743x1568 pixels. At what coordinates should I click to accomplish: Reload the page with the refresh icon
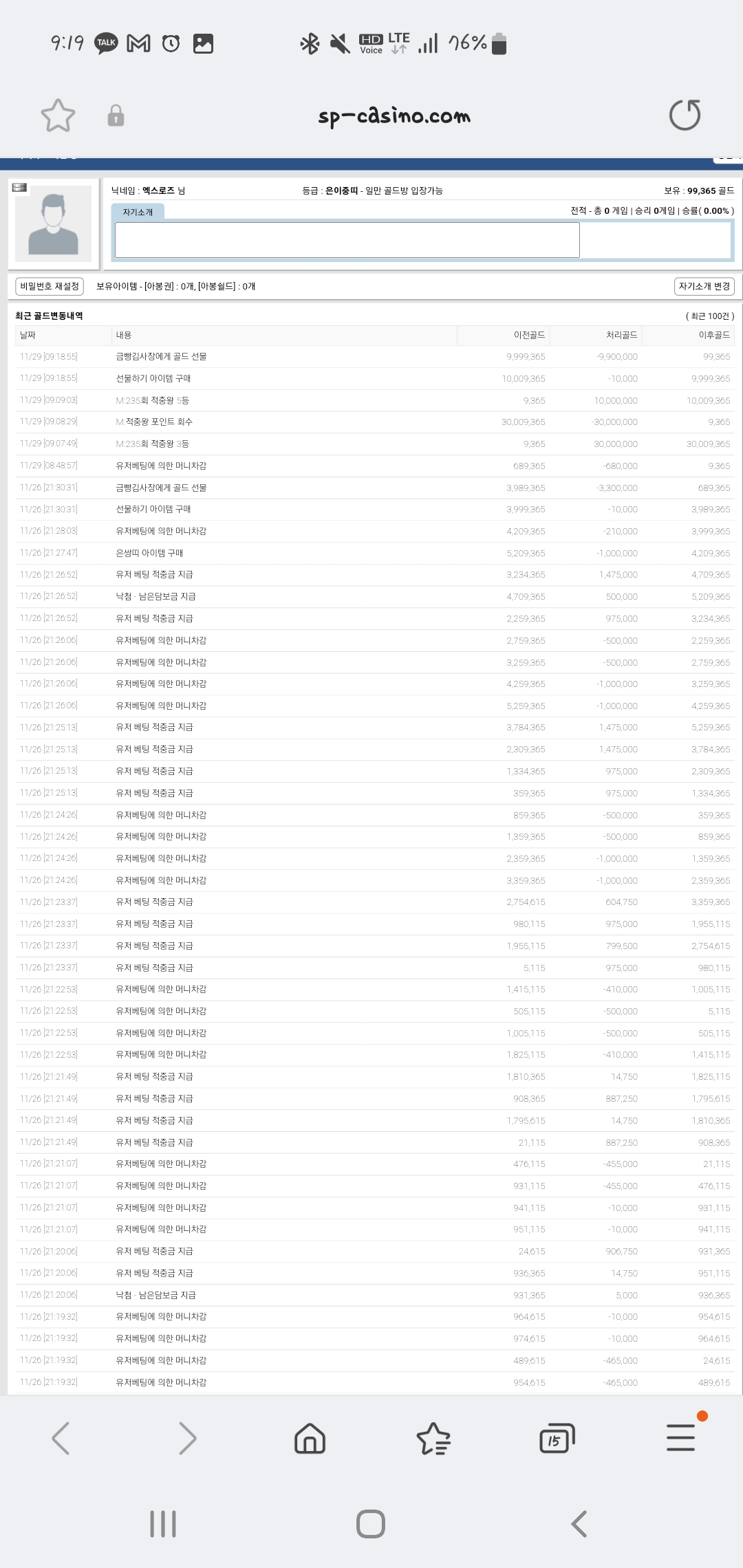pos(685,115)
